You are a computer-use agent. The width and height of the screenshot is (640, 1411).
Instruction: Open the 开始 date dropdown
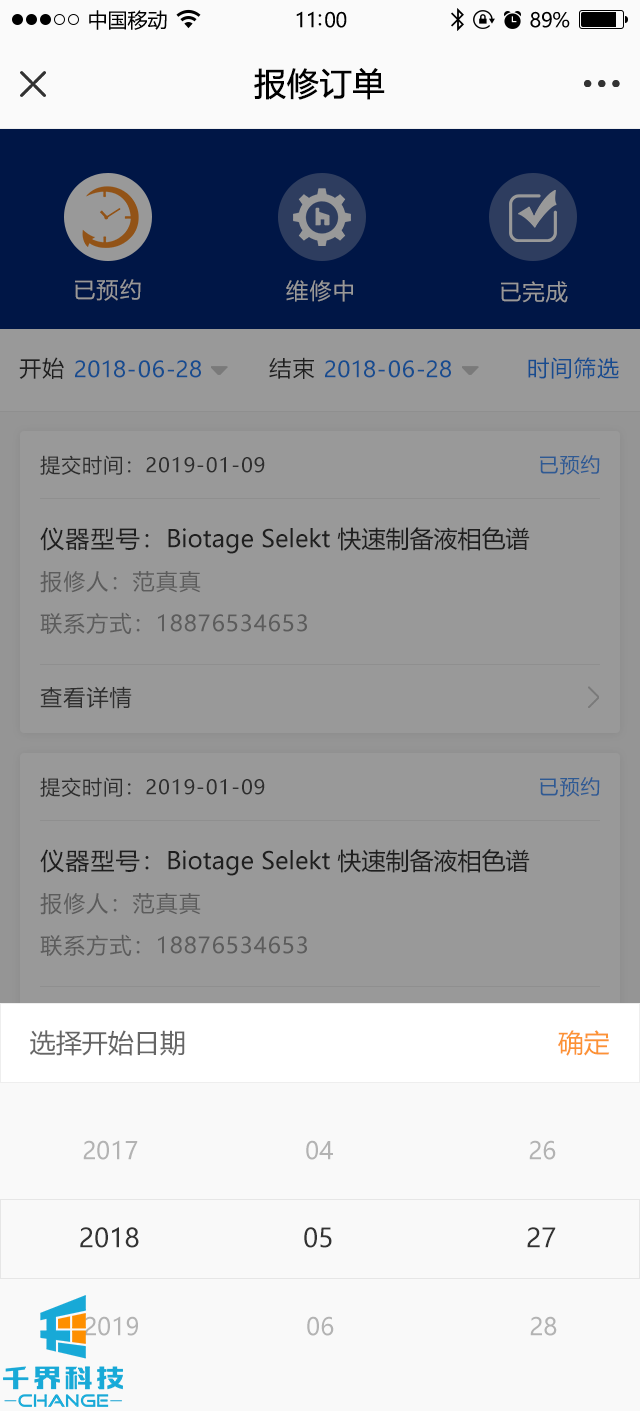(150, 369)
